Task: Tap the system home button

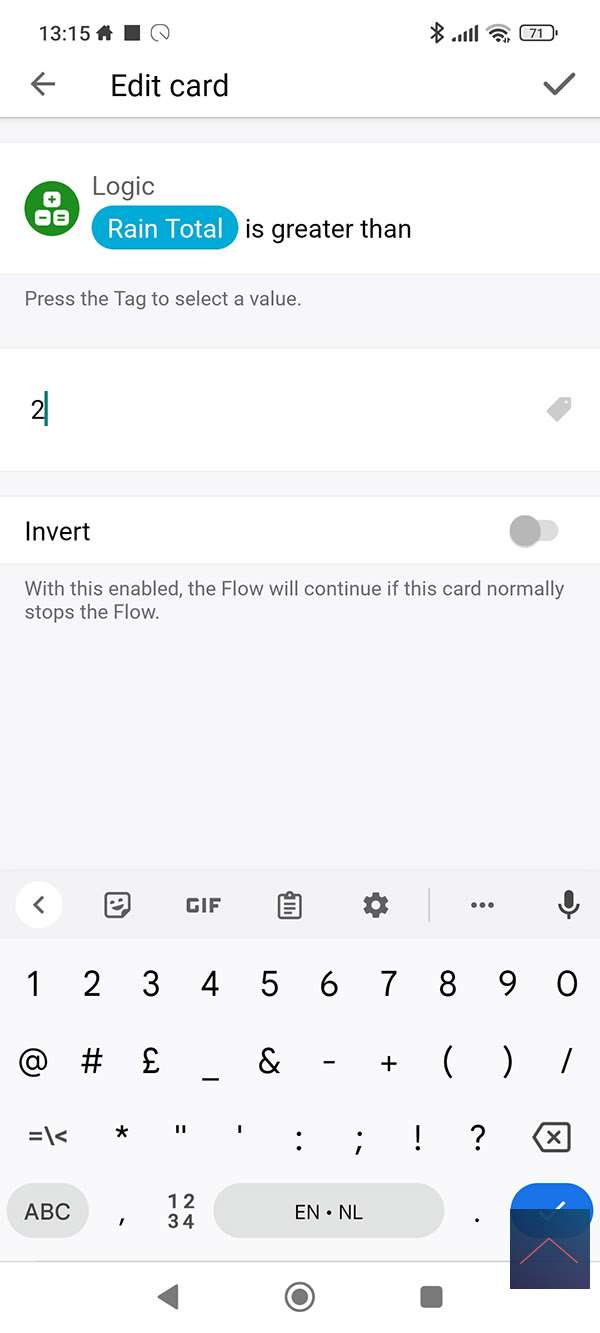Action: [299, 1297]
